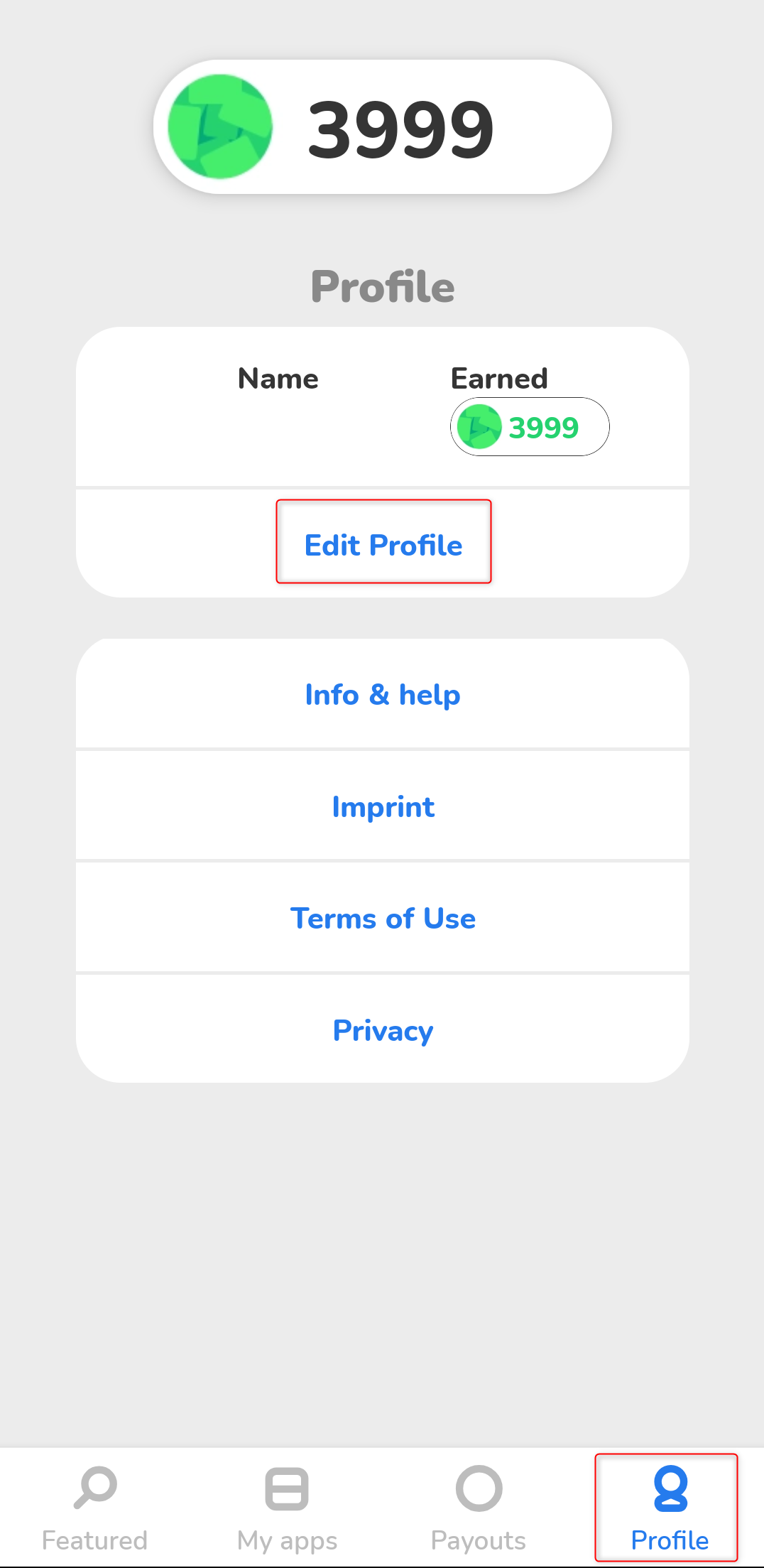
Task: Click the green coin icon in the balance pill
Action: click(x=222, y=125)
